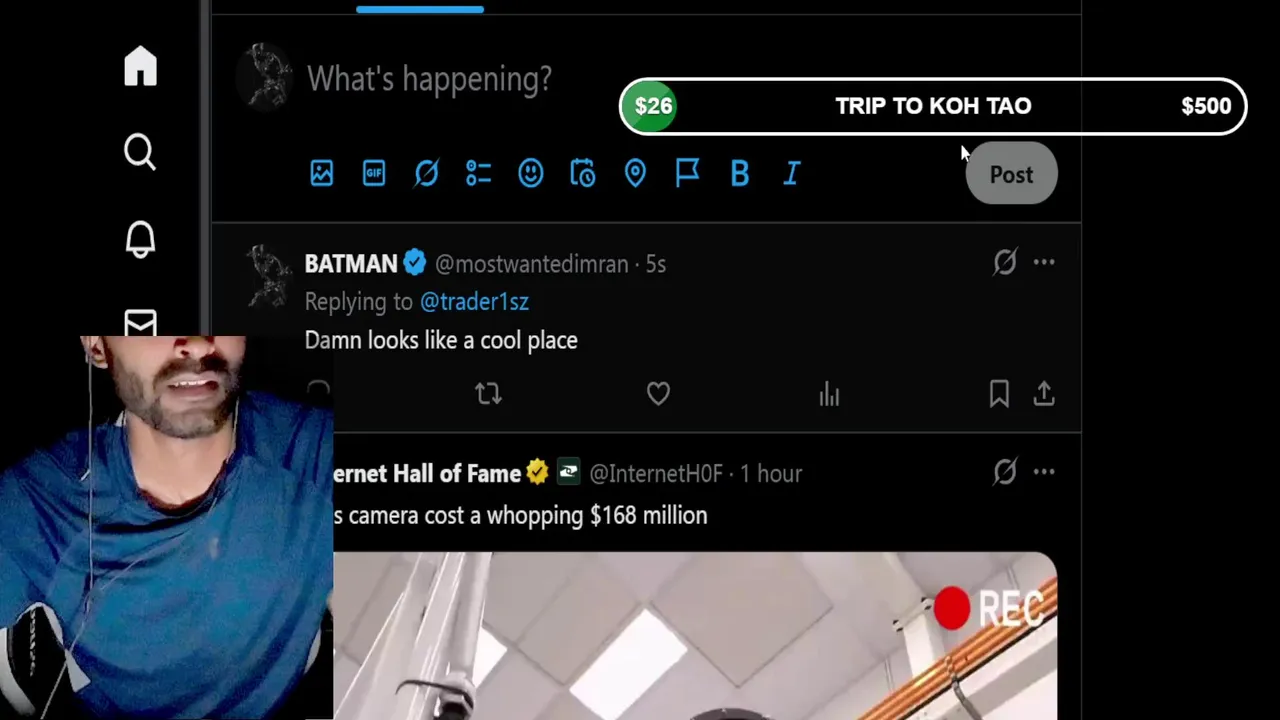The image size is (1280, 720).
Task: Go to the Home feed
Action: click(x=140, y=67)
